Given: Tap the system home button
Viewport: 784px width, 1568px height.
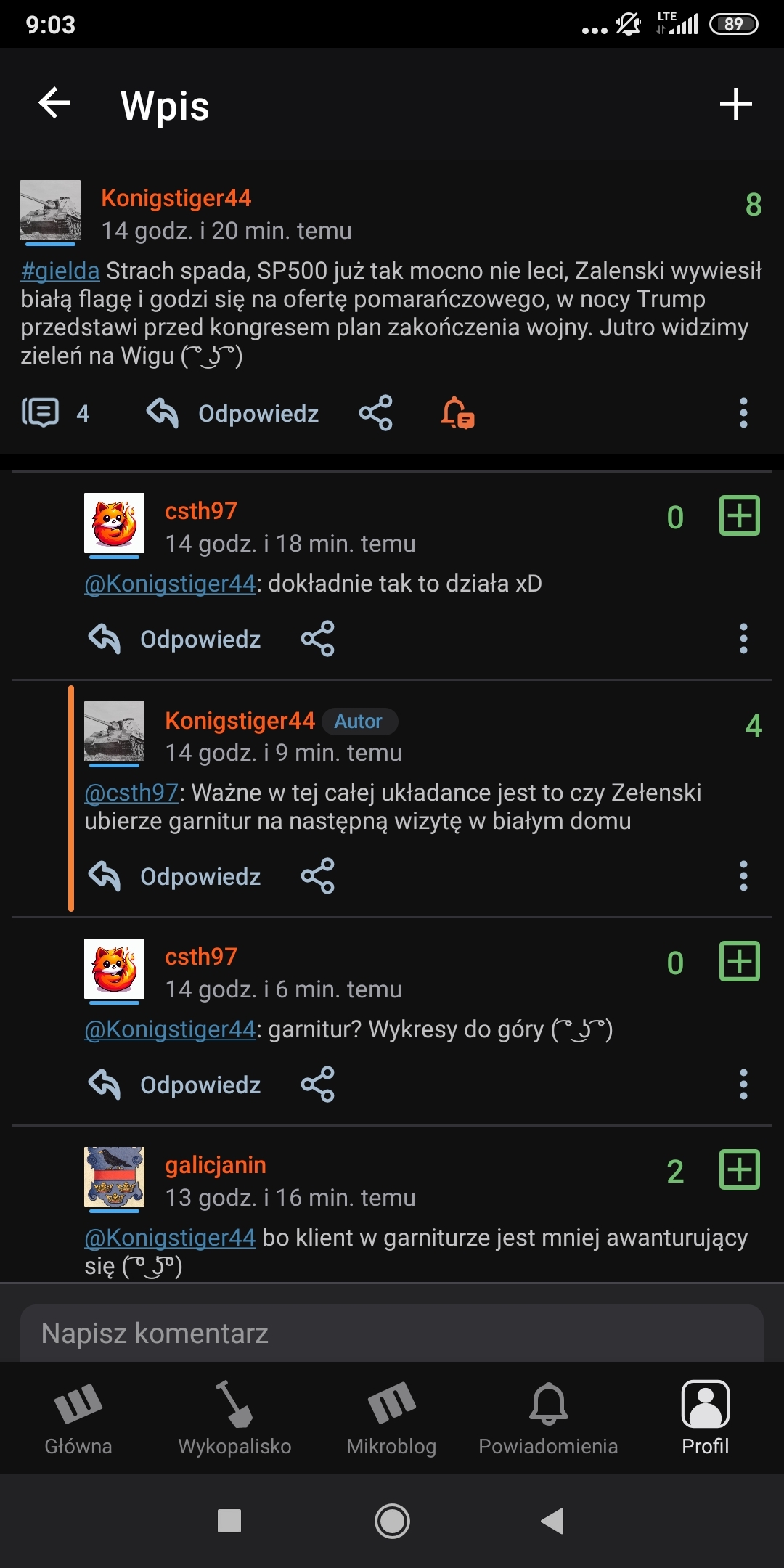Looking at the screenshot, I should pos(392,1521).
